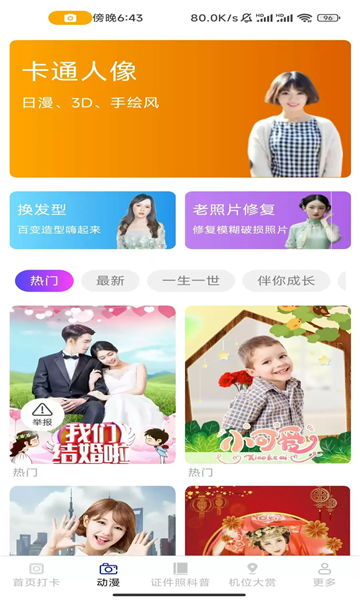The height and width of the screenshot is (600, 360).
Task: Open the 卡通人像 cartoon portrait banner
Action: pos(180,109)
